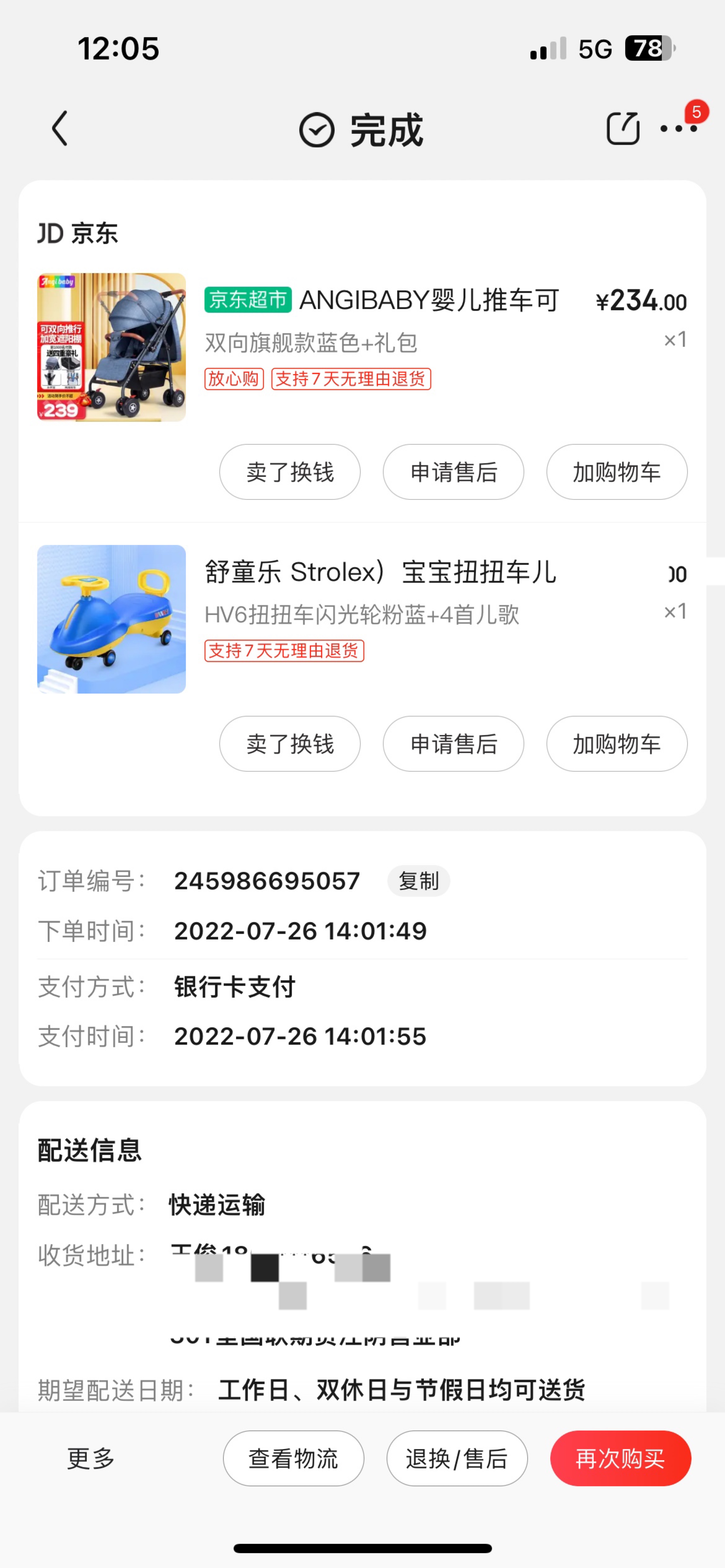Open the 舒童乐 twist car product image
This screenshot has height=1568, width=725.
(x=112, y=619)
